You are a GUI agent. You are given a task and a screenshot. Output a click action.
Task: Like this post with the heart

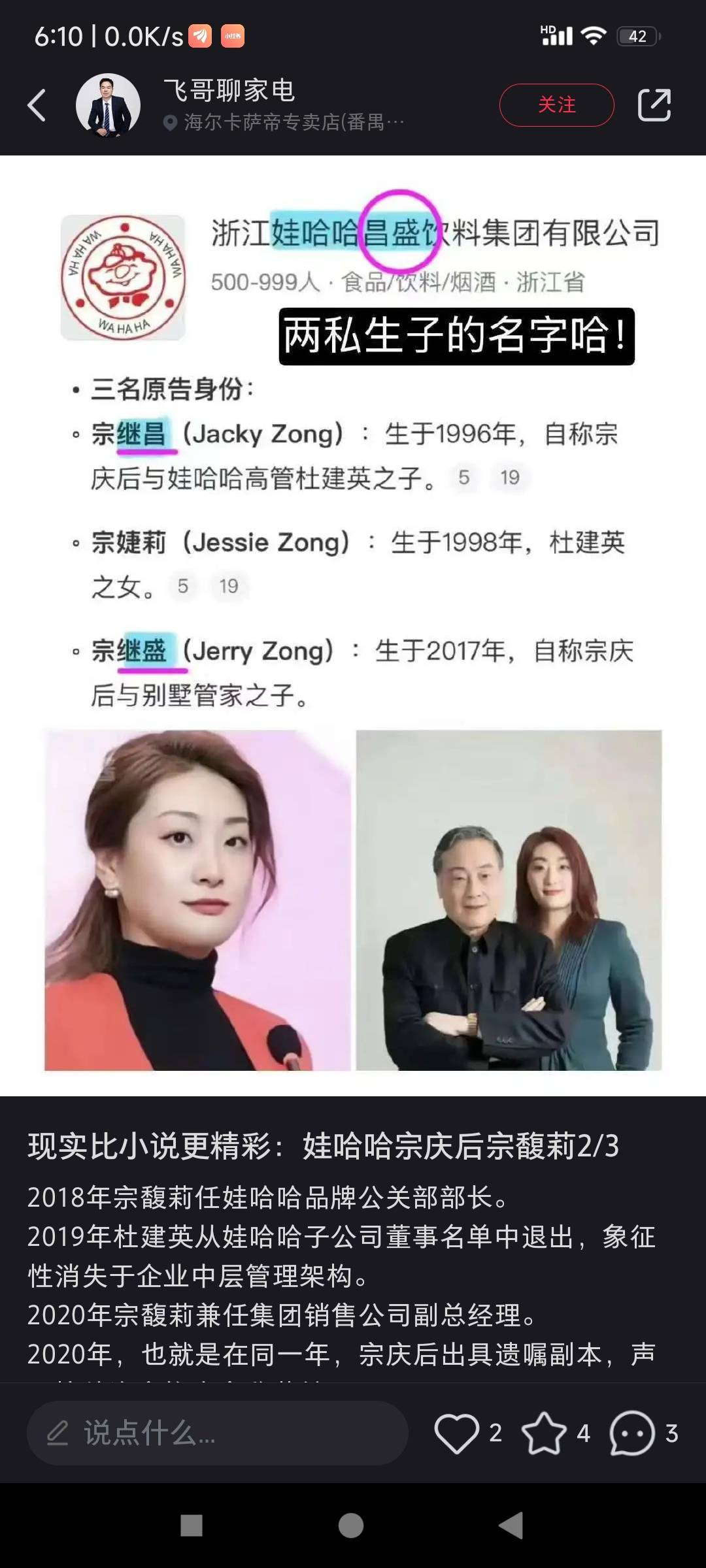[456, 1433]
